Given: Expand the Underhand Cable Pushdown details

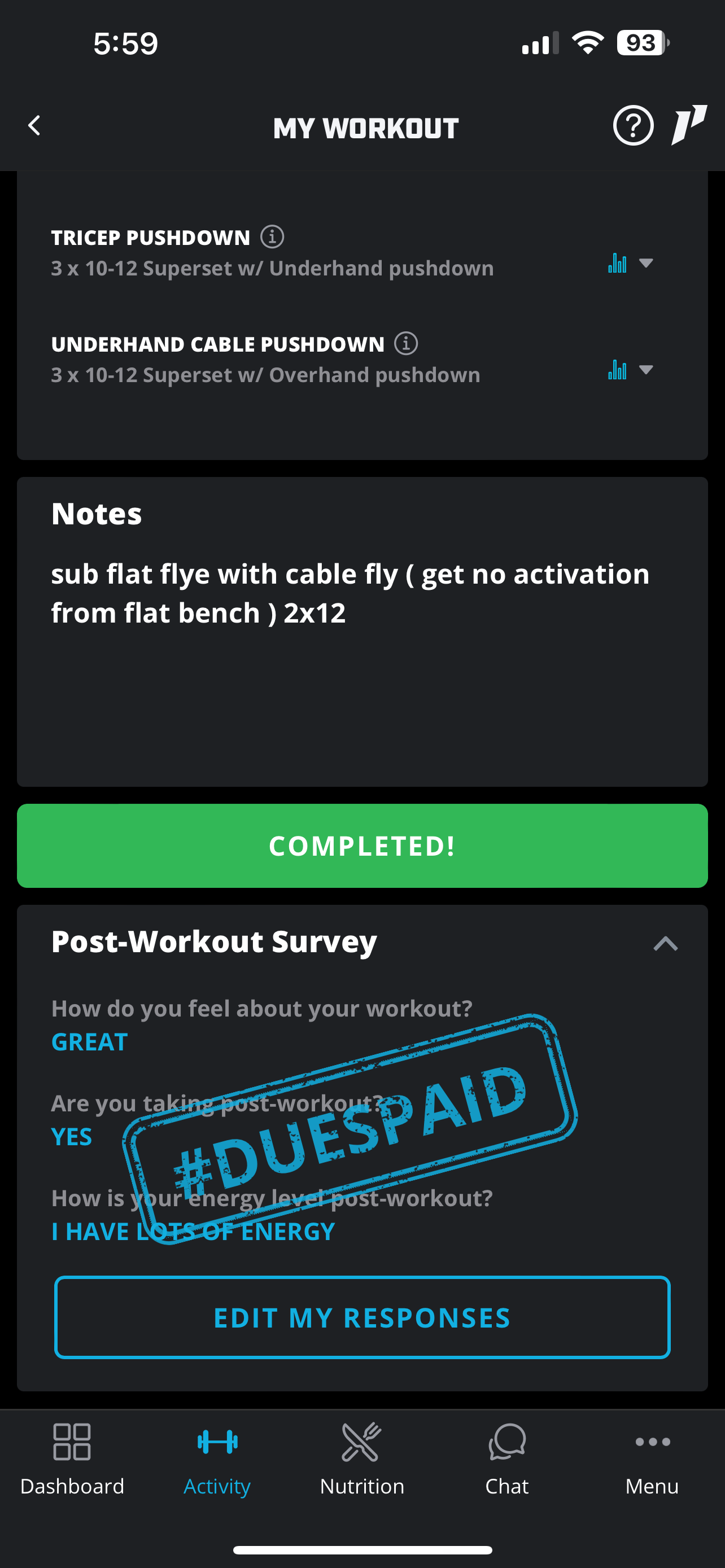Looking at the screenshot, I should pyautogui.click(x=647, y=370).
